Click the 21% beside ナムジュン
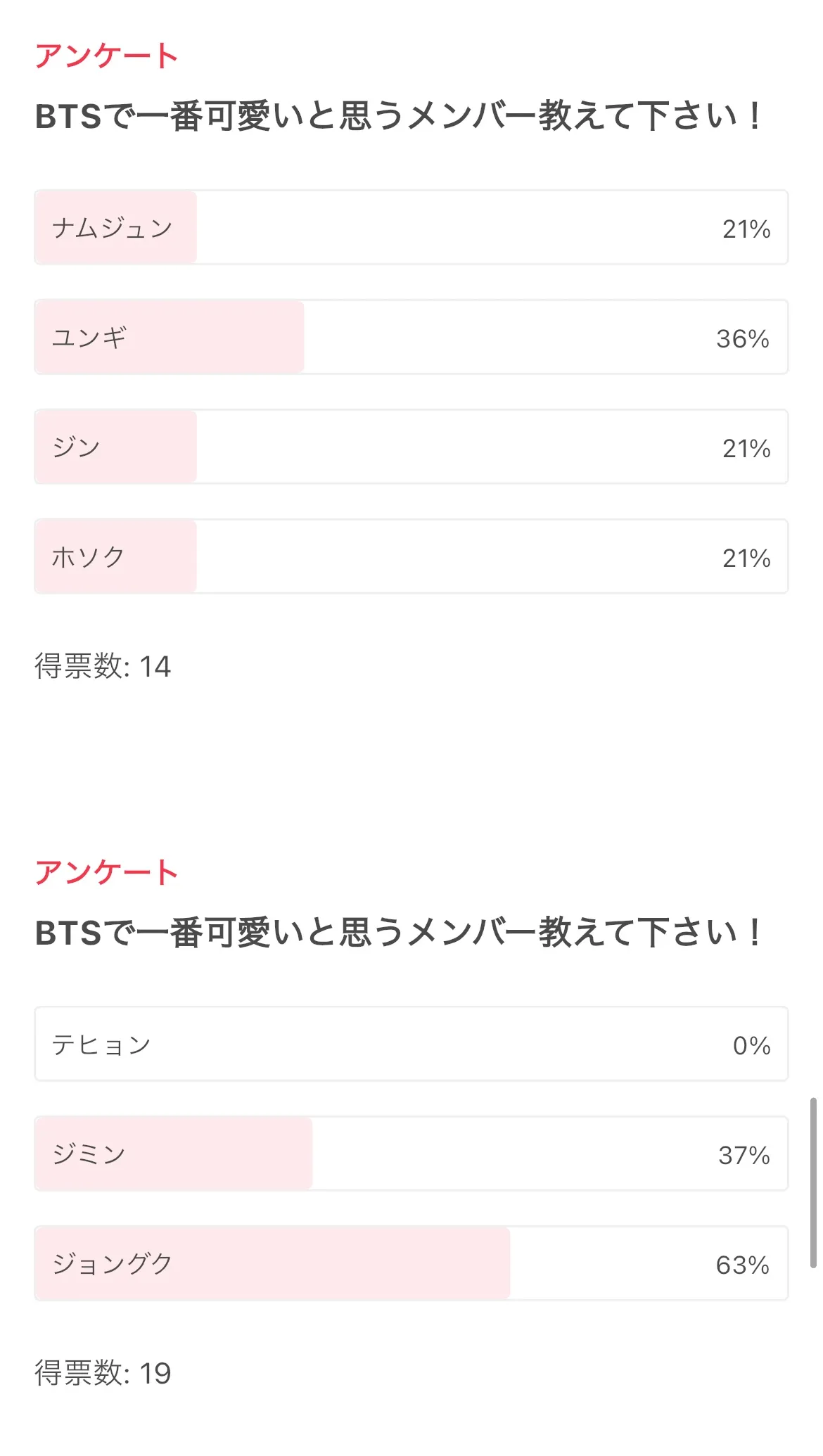823x1456 pixels. [x=747, y=226]
